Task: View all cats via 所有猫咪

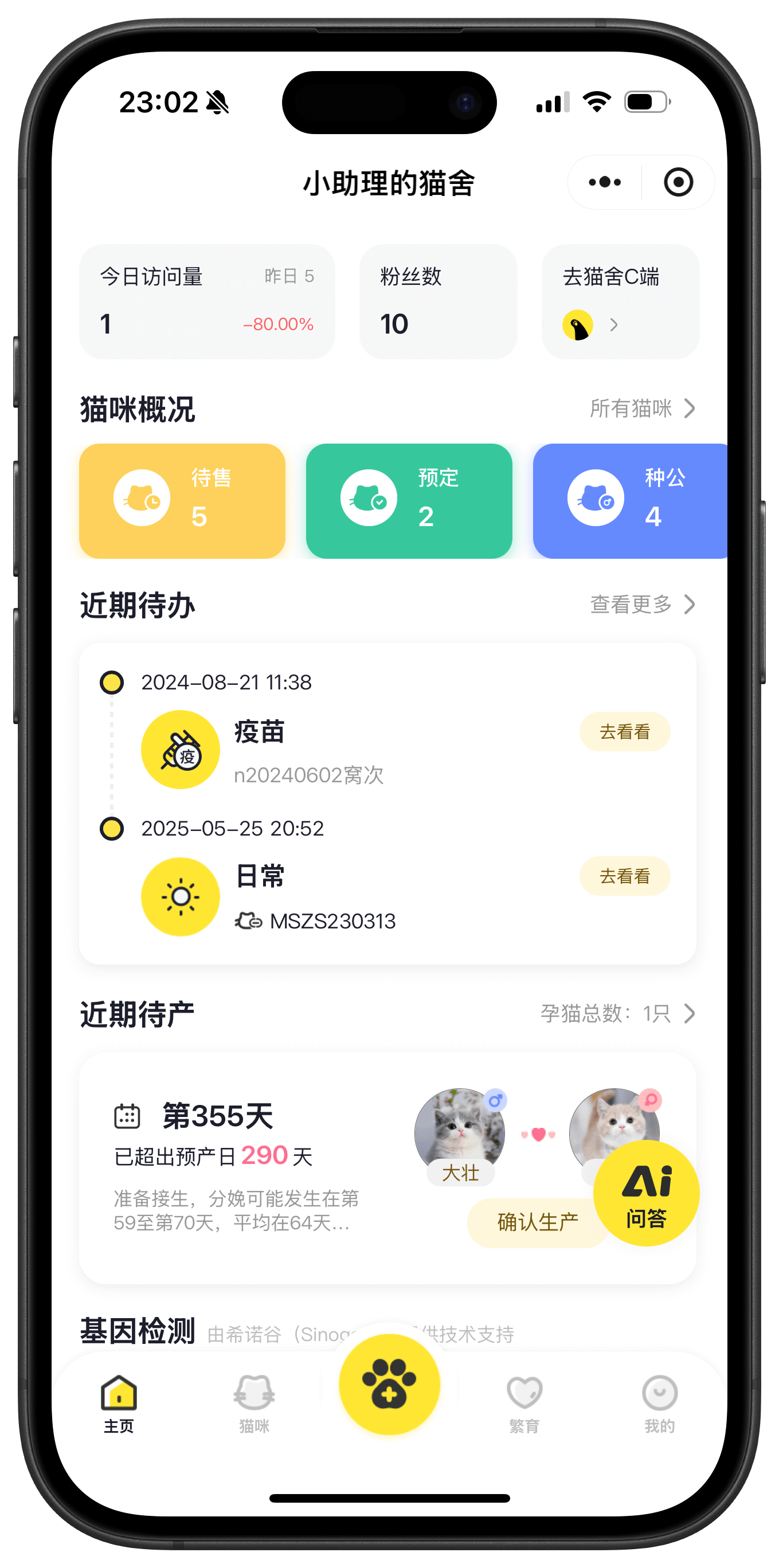Action: pyautogui.click(x=642, y=409)
